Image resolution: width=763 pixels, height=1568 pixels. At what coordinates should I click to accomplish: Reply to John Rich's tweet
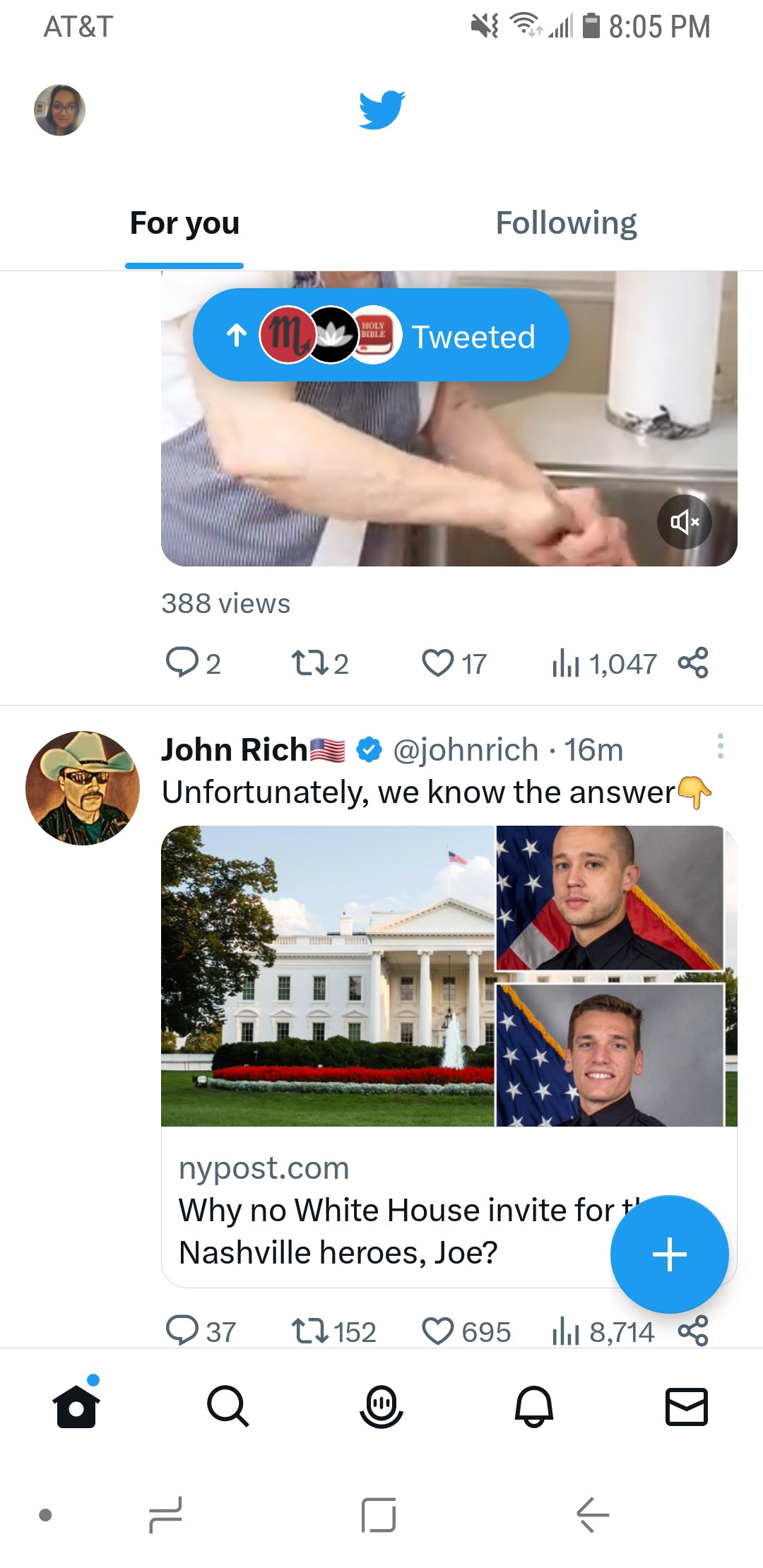coord(182,1331)
